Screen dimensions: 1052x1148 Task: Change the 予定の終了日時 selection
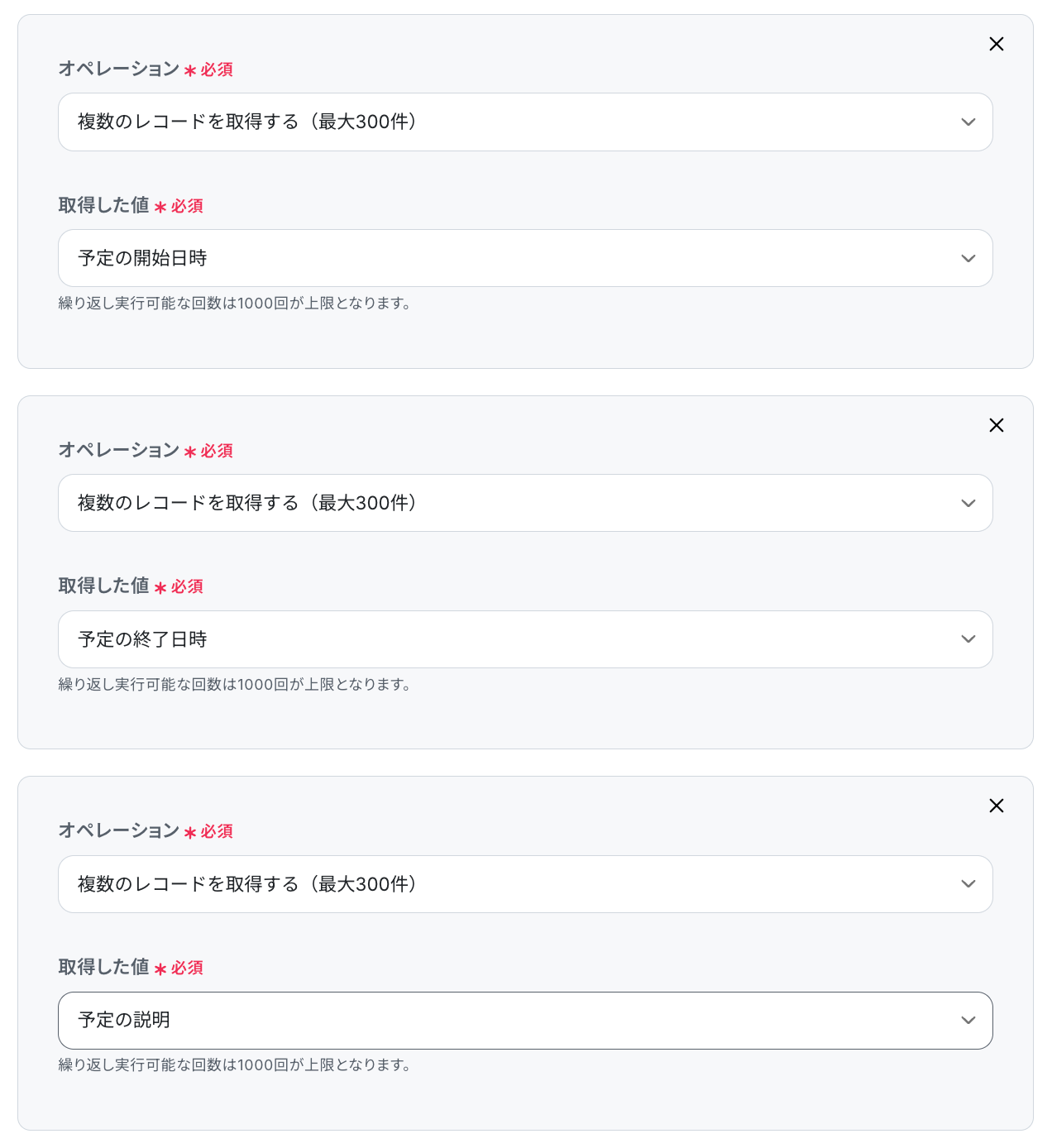(525, 639)
